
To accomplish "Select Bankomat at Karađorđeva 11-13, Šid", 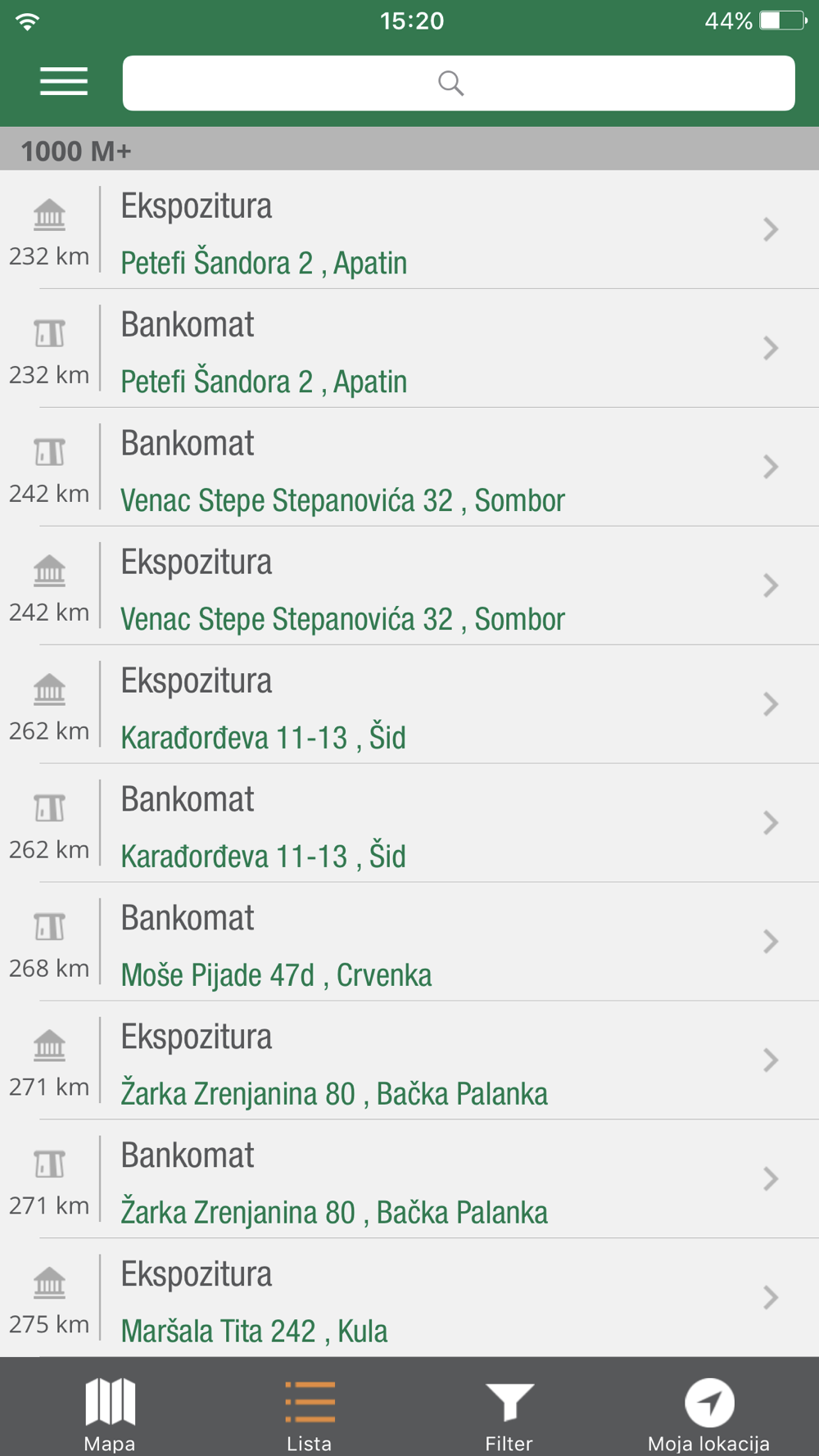I will click(409, 823).
